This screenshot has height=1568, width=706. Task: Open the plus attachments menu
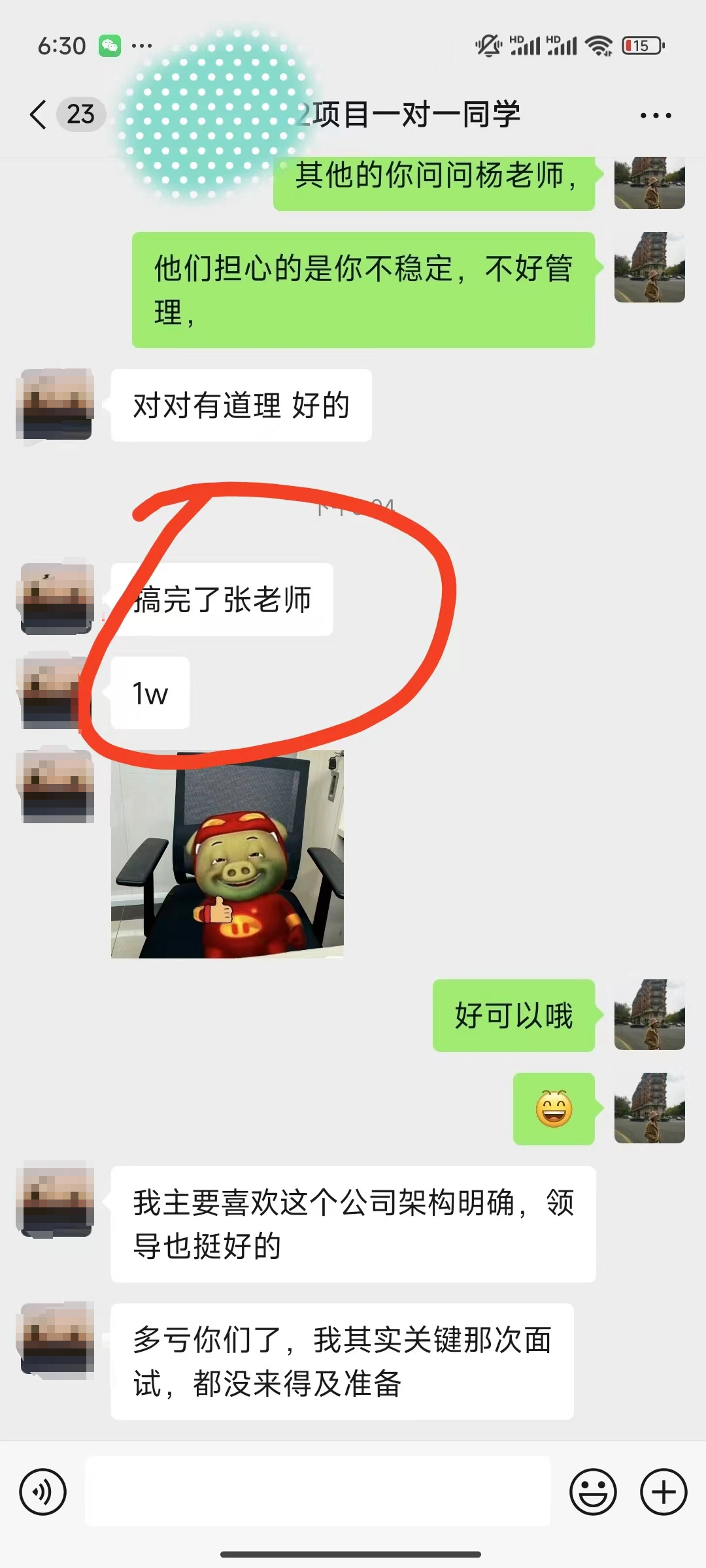click(x=664, y=1493)
